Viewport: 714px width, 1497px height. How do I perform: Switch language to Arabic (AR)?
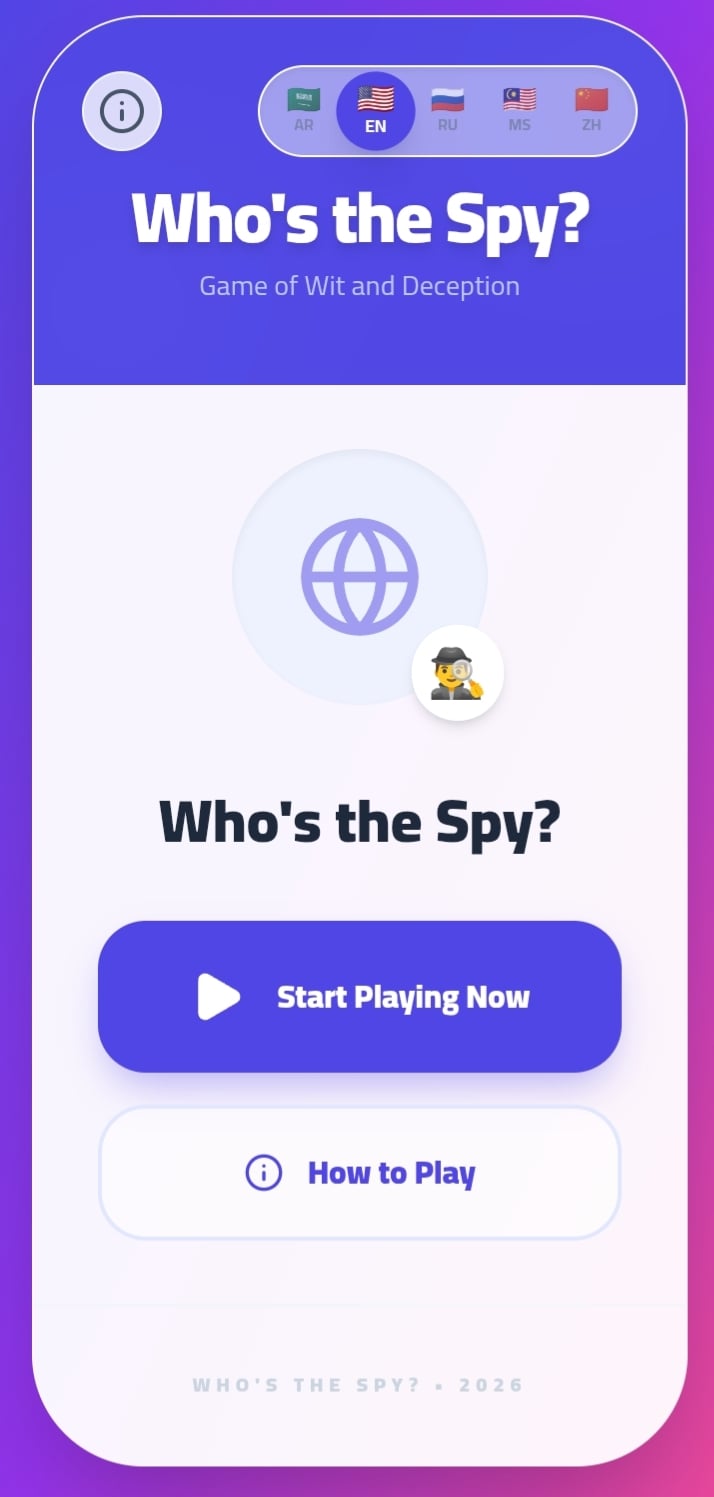[x=304, y=110]
